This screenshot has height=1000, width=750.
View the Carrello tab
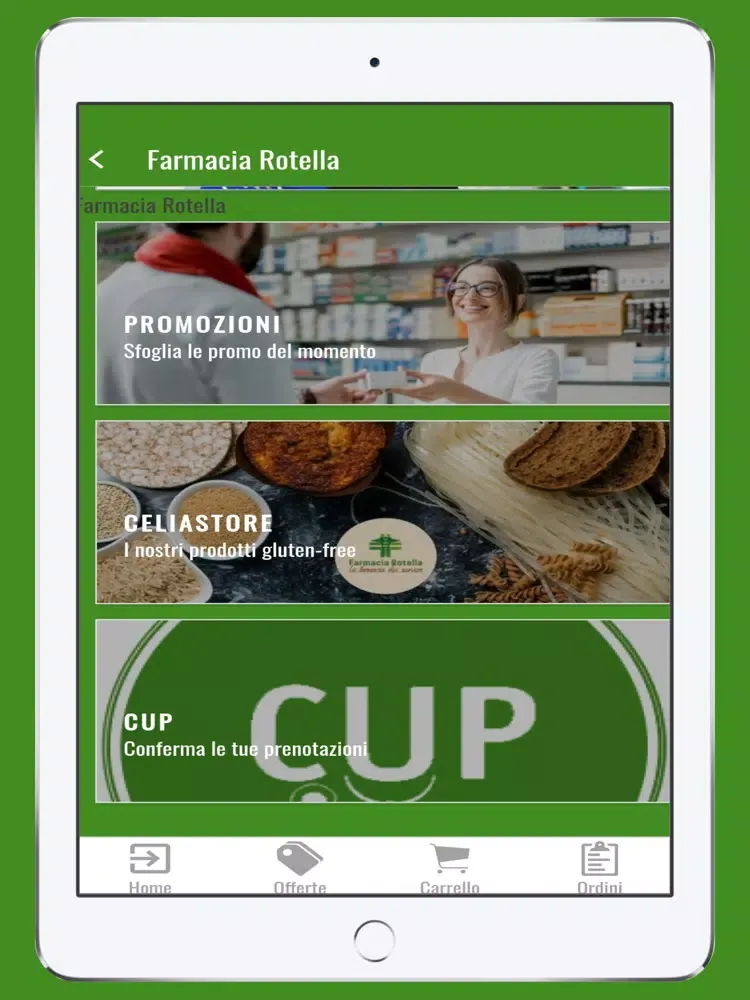click(x=450, y=867)
